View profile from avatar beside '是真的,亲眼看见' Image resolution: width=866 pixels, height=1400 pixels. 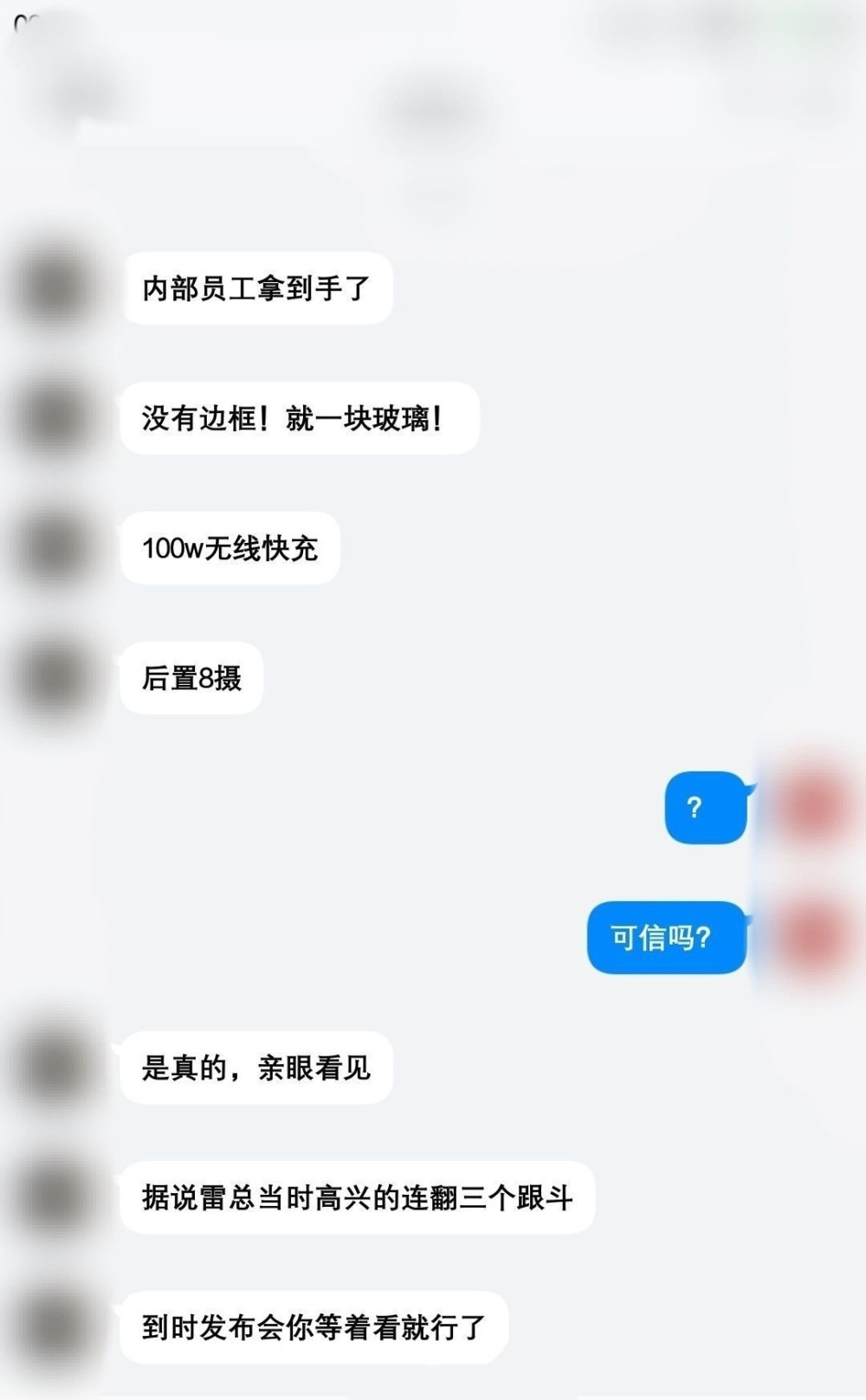coord(55,1067)
